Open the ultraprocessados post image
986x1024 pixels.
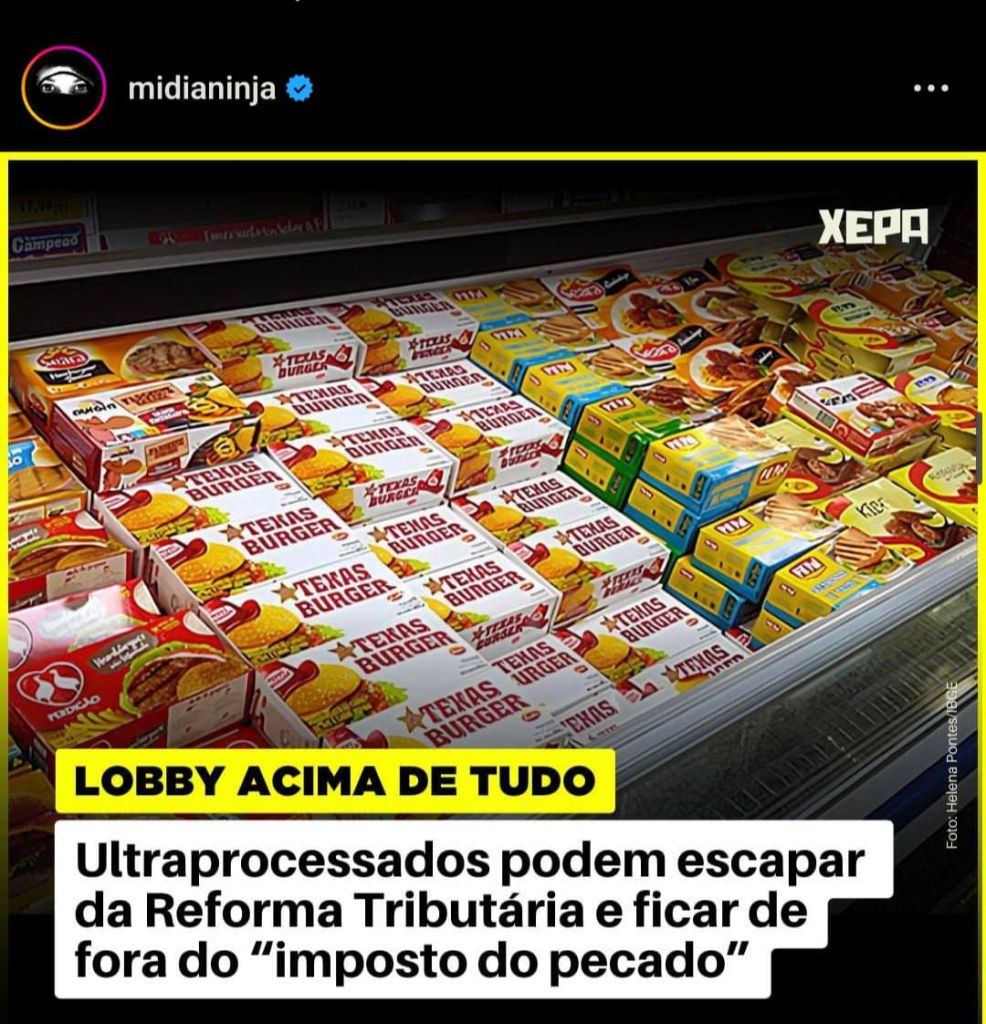493,500
